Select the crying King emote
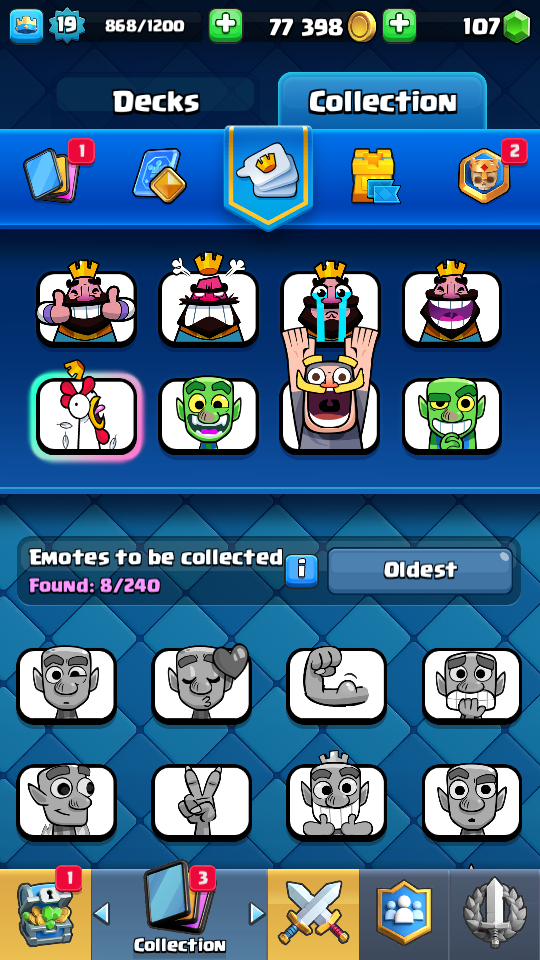Viewport: 540px width, 960px height. click(330, 304)
